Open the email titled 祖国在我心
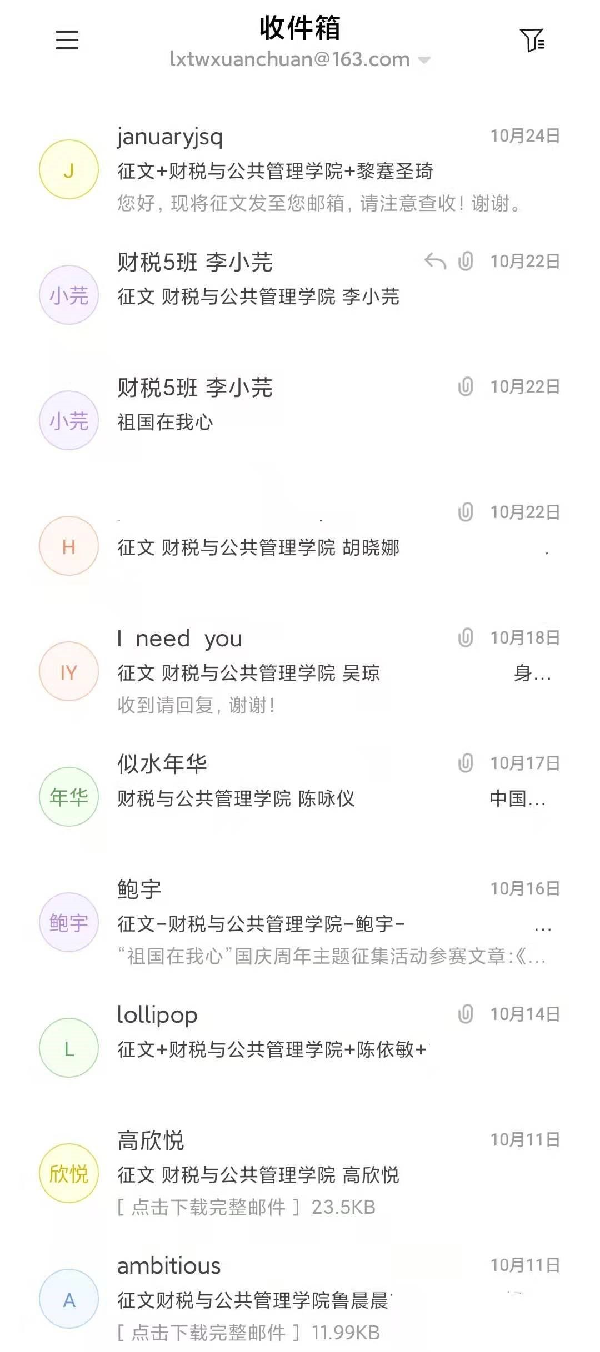 tap(300, 421)
